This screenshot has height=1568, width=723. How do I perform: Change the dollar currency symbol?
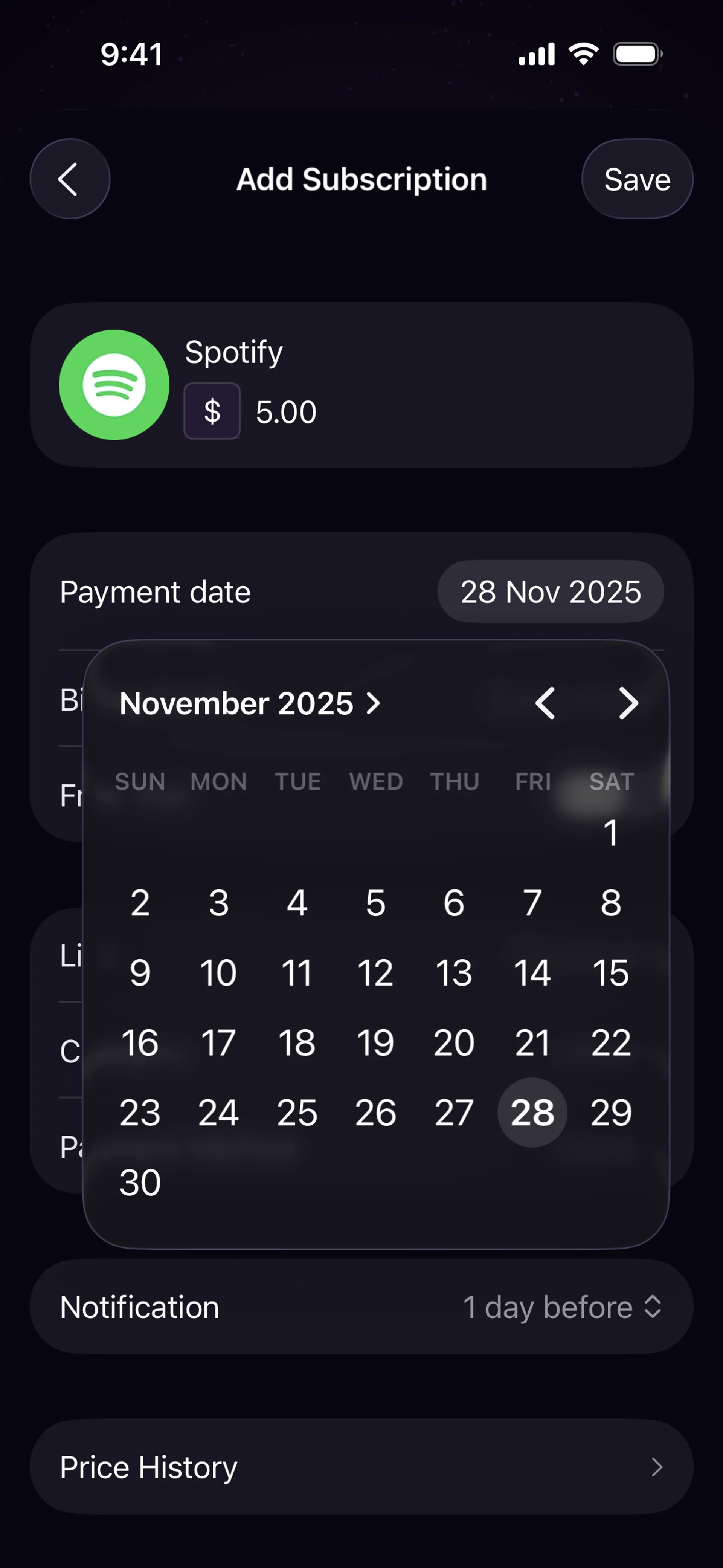212,411
